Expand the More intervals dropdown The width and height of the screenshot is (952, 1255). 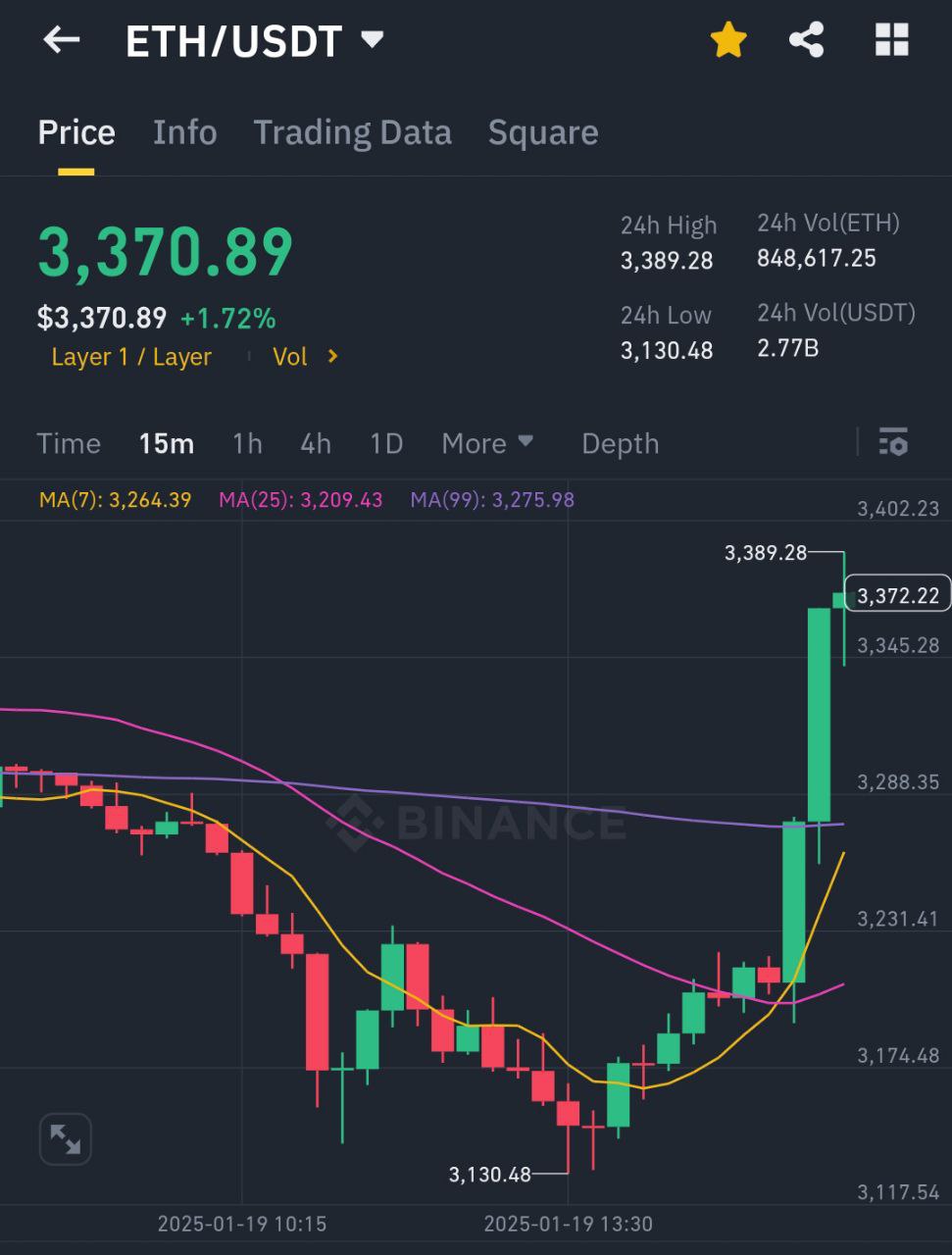(487, 444)
